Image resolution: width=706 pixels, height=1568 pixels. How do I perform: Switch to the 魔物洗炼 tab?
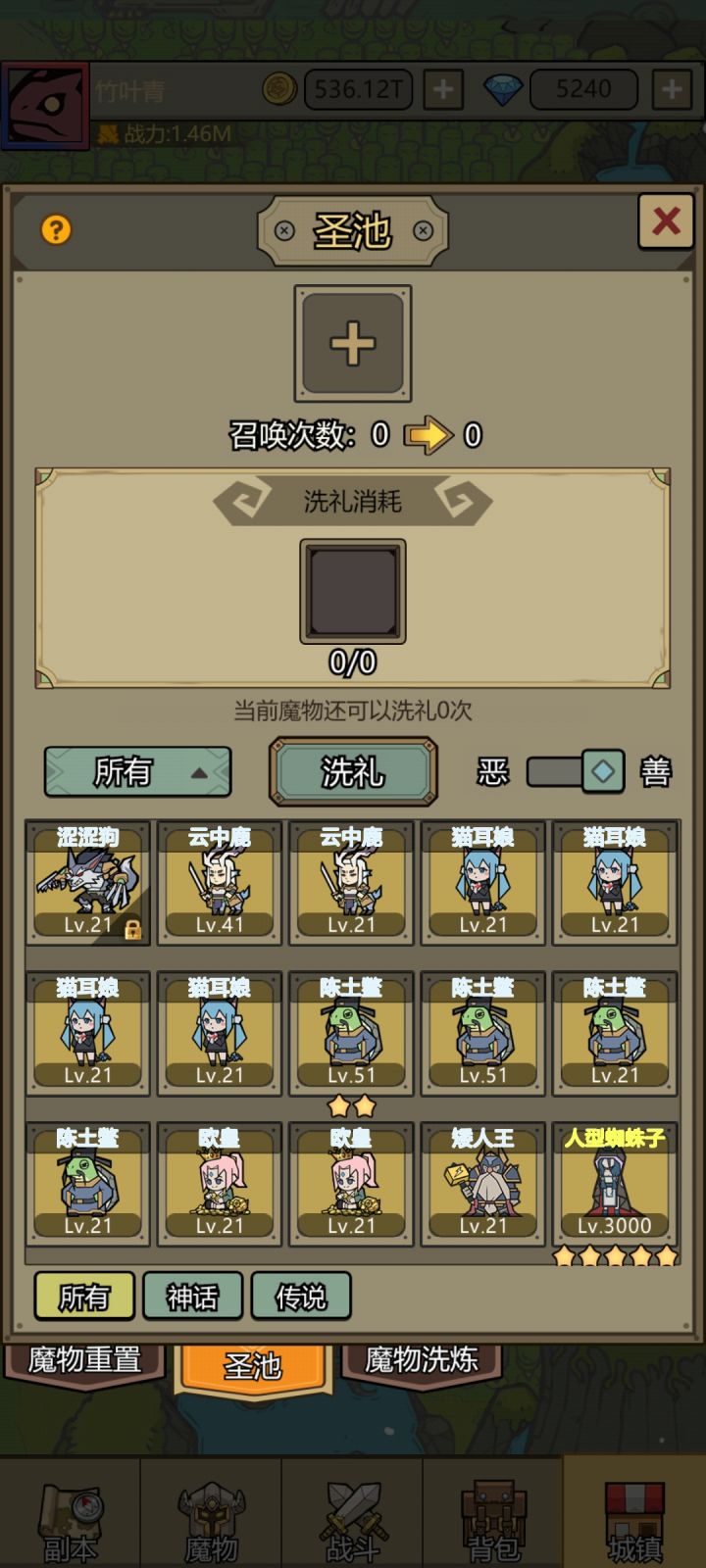coord(422,1360)
